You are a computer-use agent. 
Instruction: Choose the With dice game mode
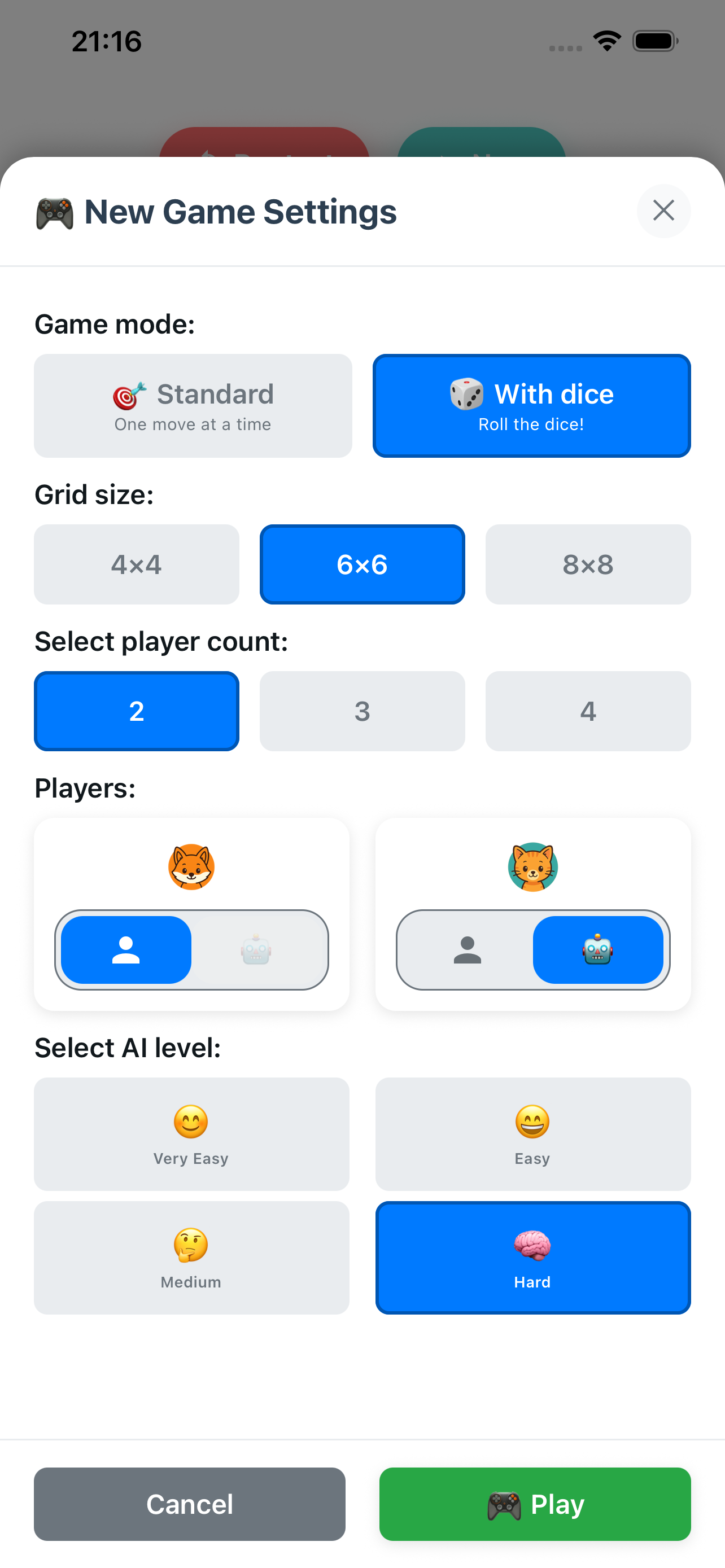point(531,405)
